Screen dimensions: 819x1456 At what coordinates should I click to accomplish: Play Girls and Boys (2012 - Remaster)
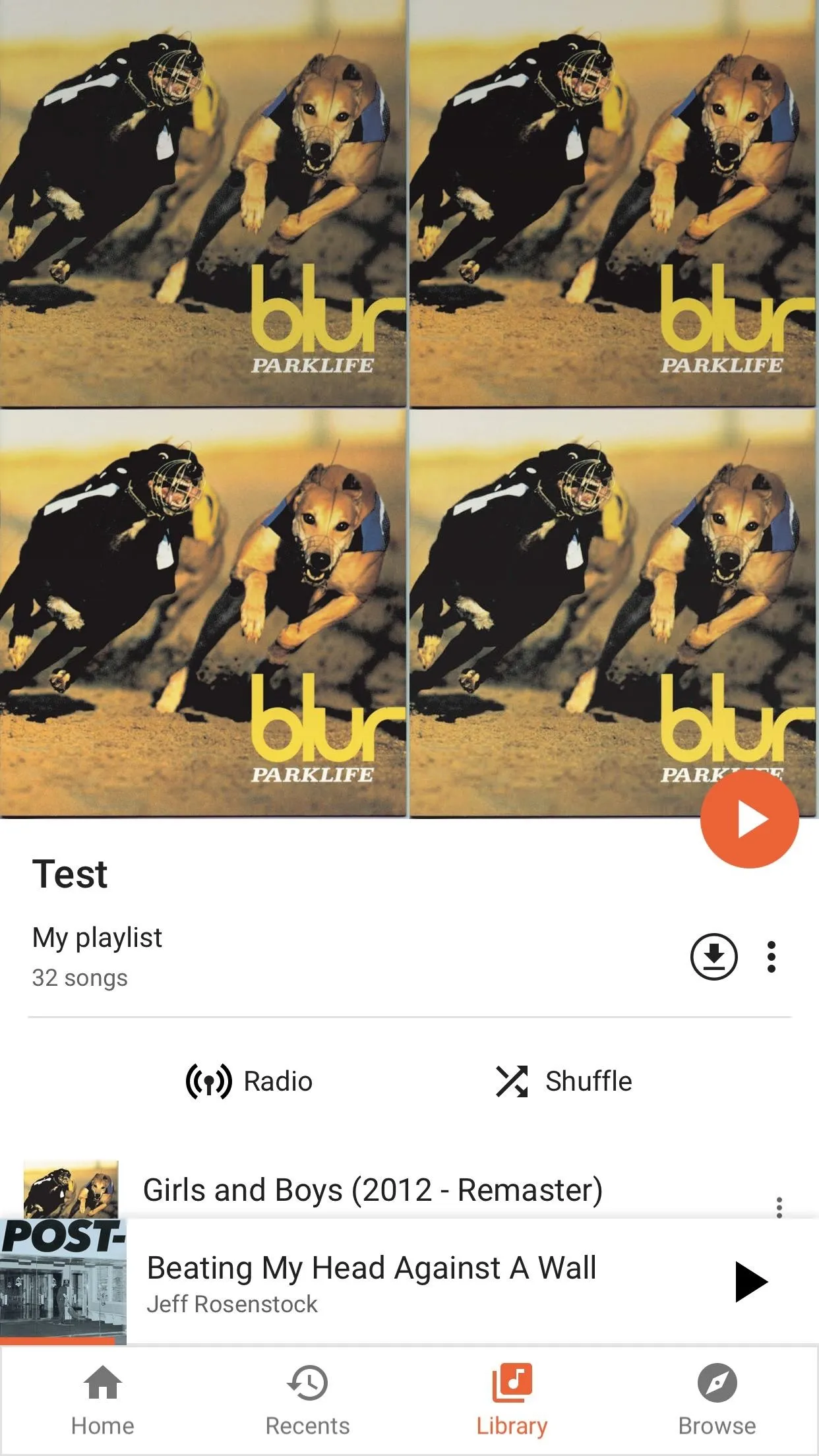373,1190
